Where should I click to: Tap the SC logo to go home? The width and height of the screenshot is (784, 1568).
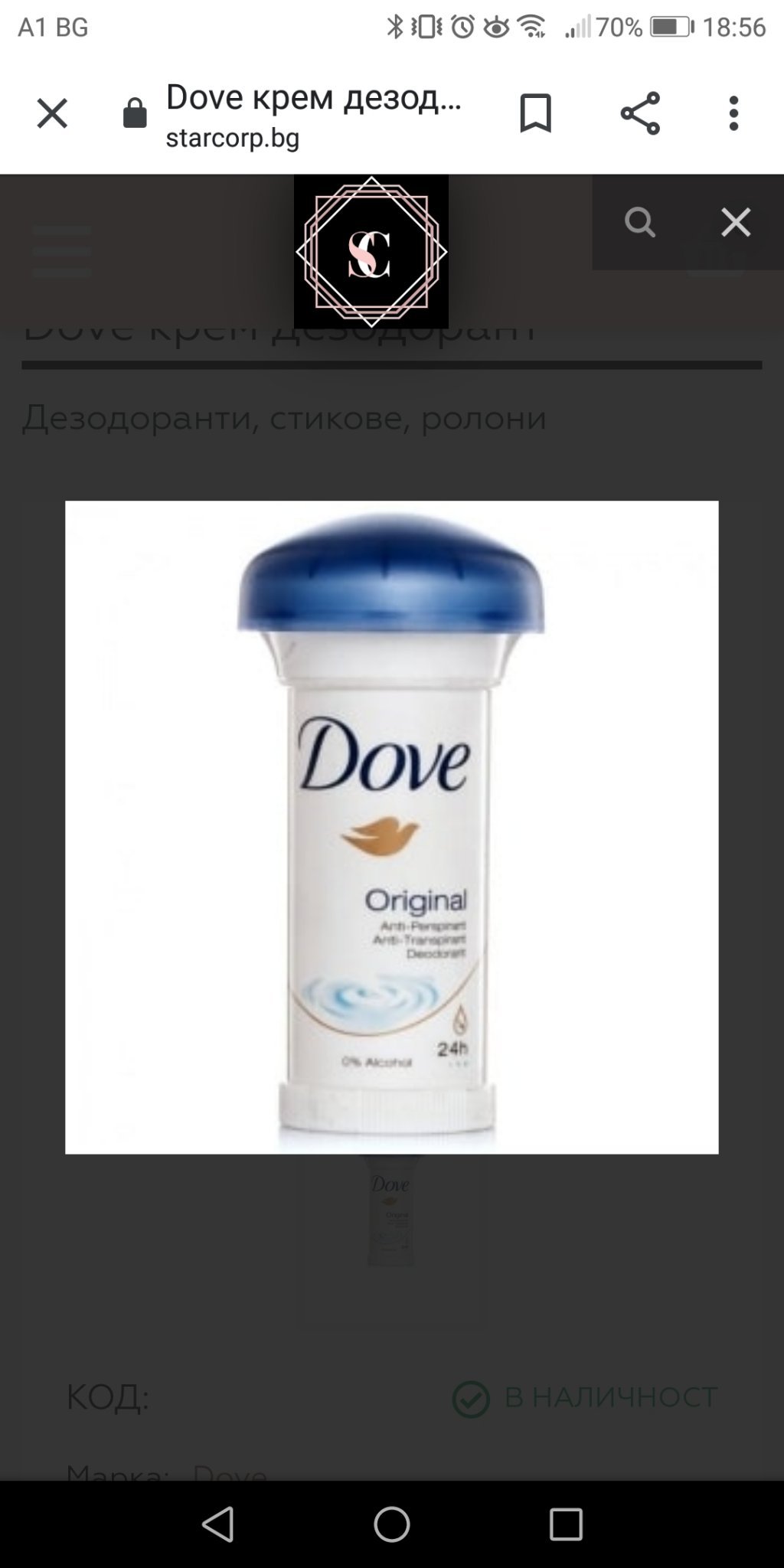coord(371,251)
